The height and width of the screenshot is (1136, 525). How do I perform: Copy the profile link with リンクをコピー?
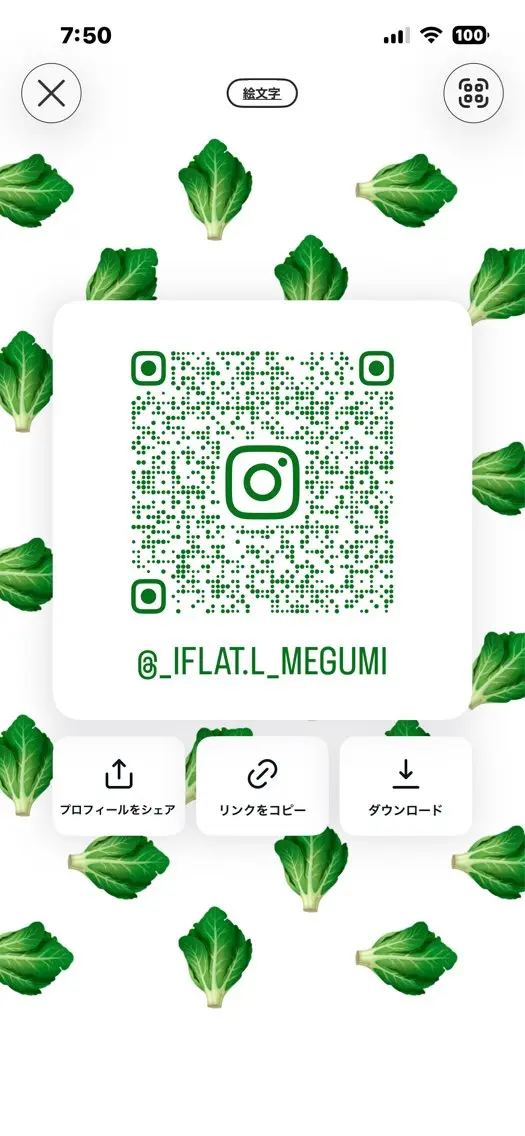coord(262,786)
